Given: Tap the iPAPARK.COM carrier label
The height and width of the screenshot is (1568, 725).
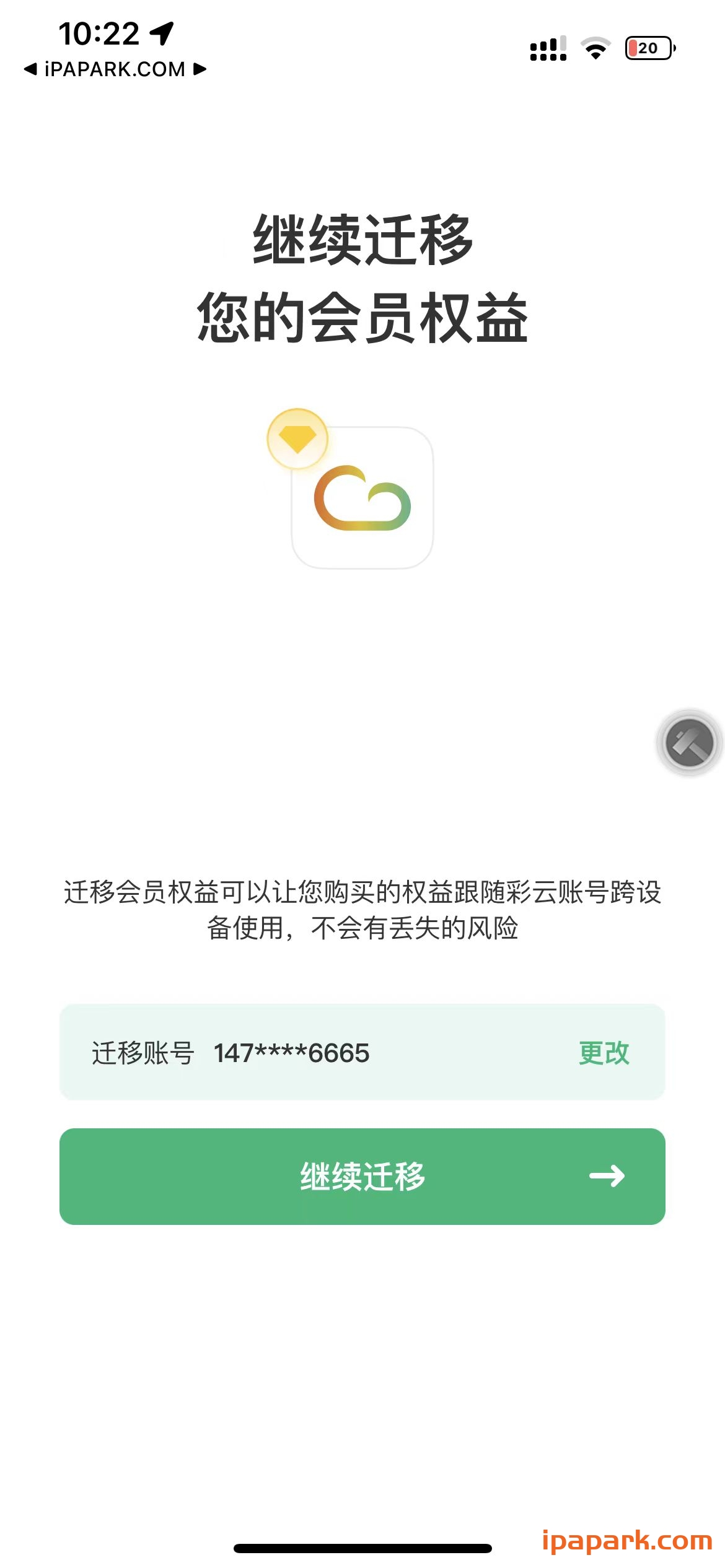Looking at the screenshot, I should tap(115, 70).
